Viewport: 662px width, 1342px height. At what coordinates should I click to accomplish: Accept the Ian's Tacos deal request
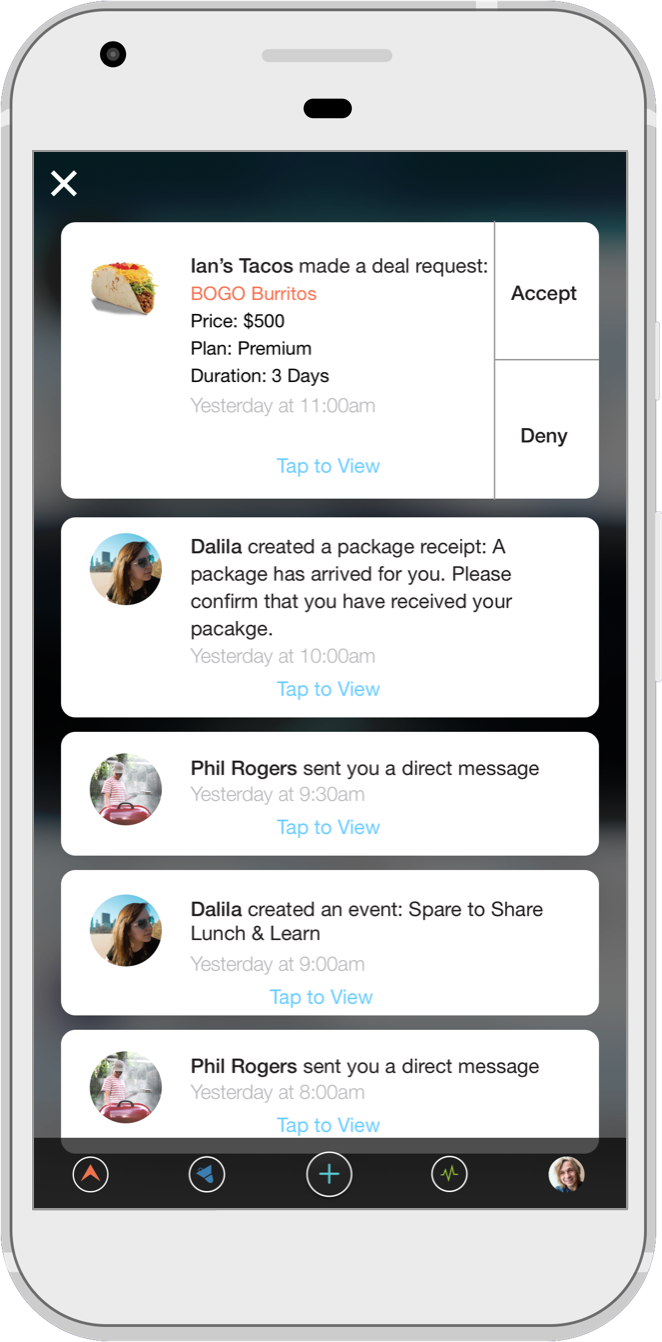pyautogui.click(x=544, y=293)
